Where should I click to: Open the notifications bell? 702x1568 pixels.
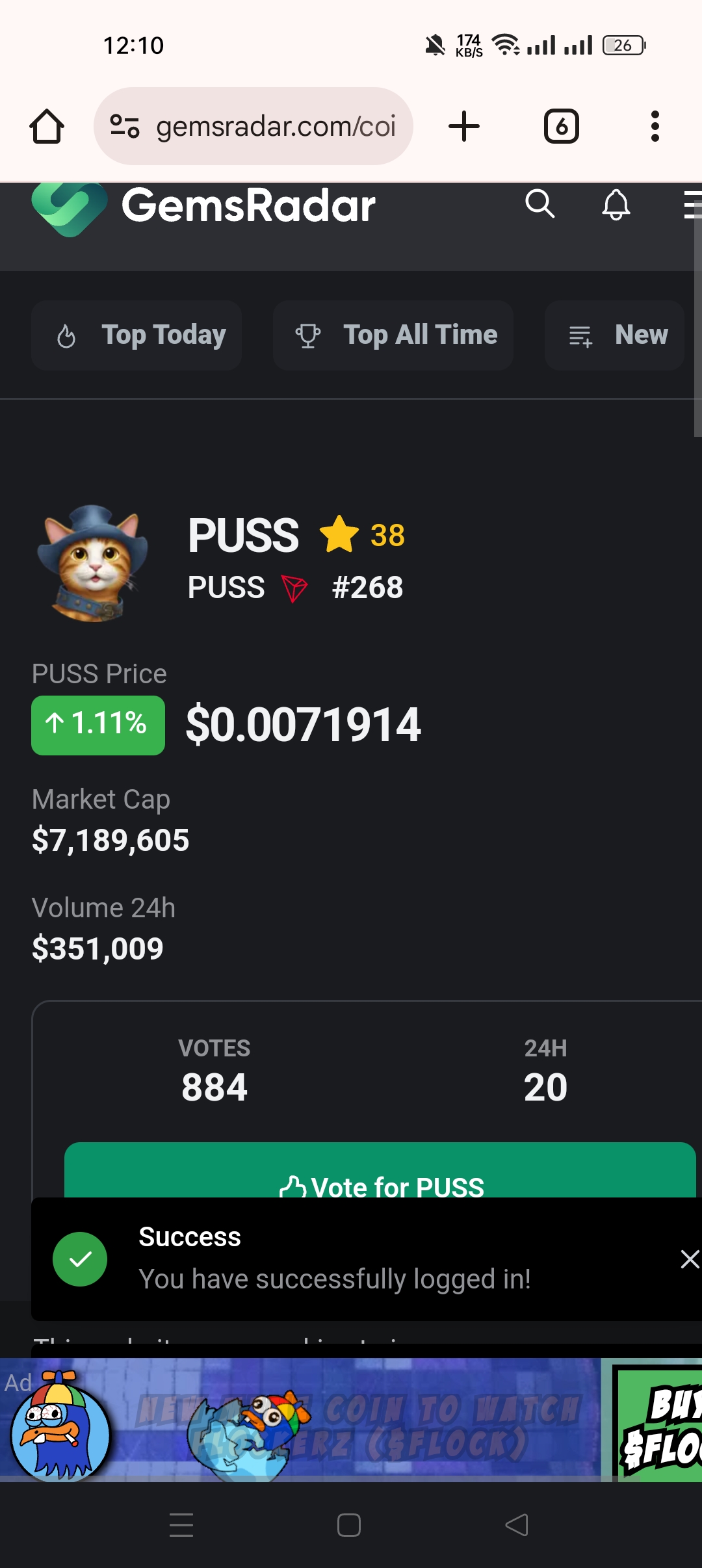[x=616, y=205]
